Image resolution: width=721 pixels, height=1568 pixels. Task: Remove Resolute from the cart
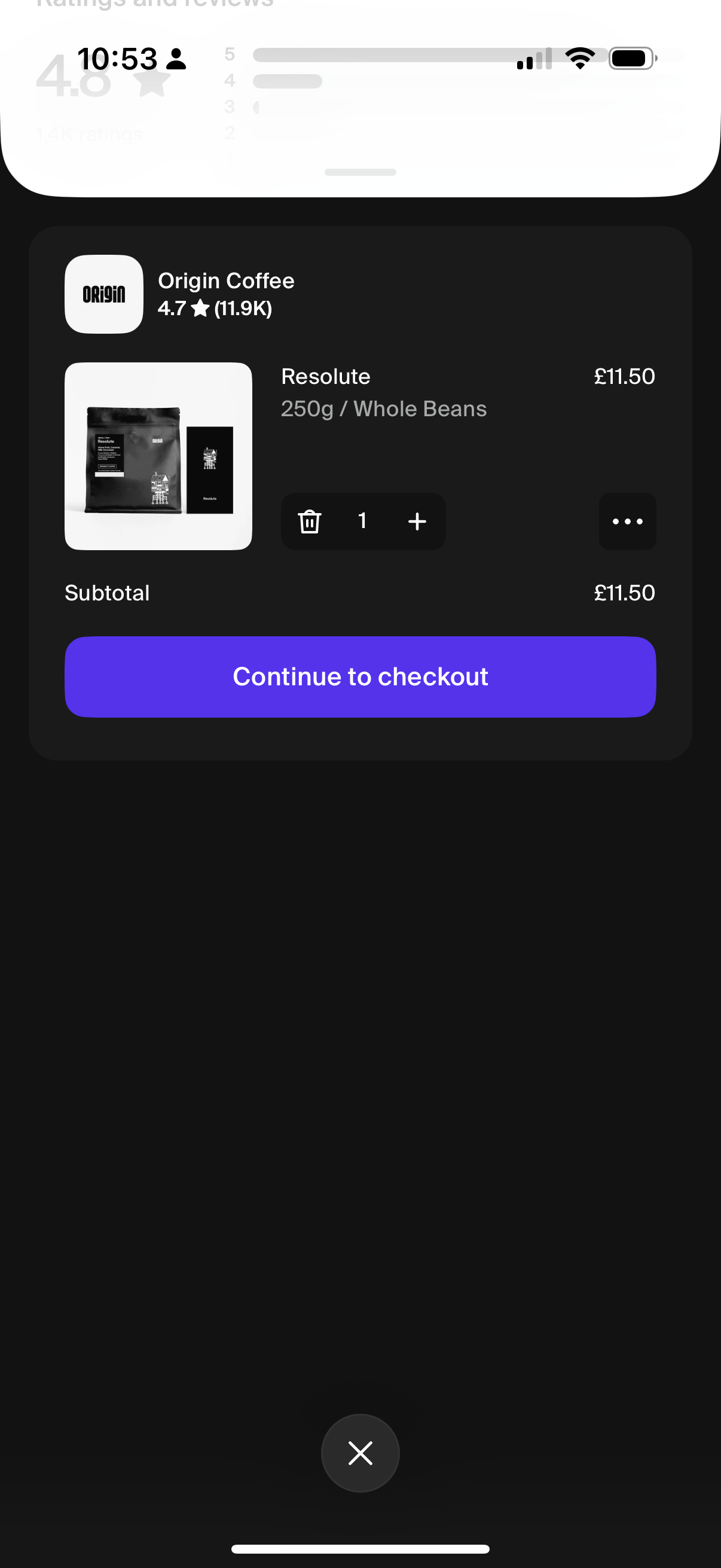click(x=310, y=521)
